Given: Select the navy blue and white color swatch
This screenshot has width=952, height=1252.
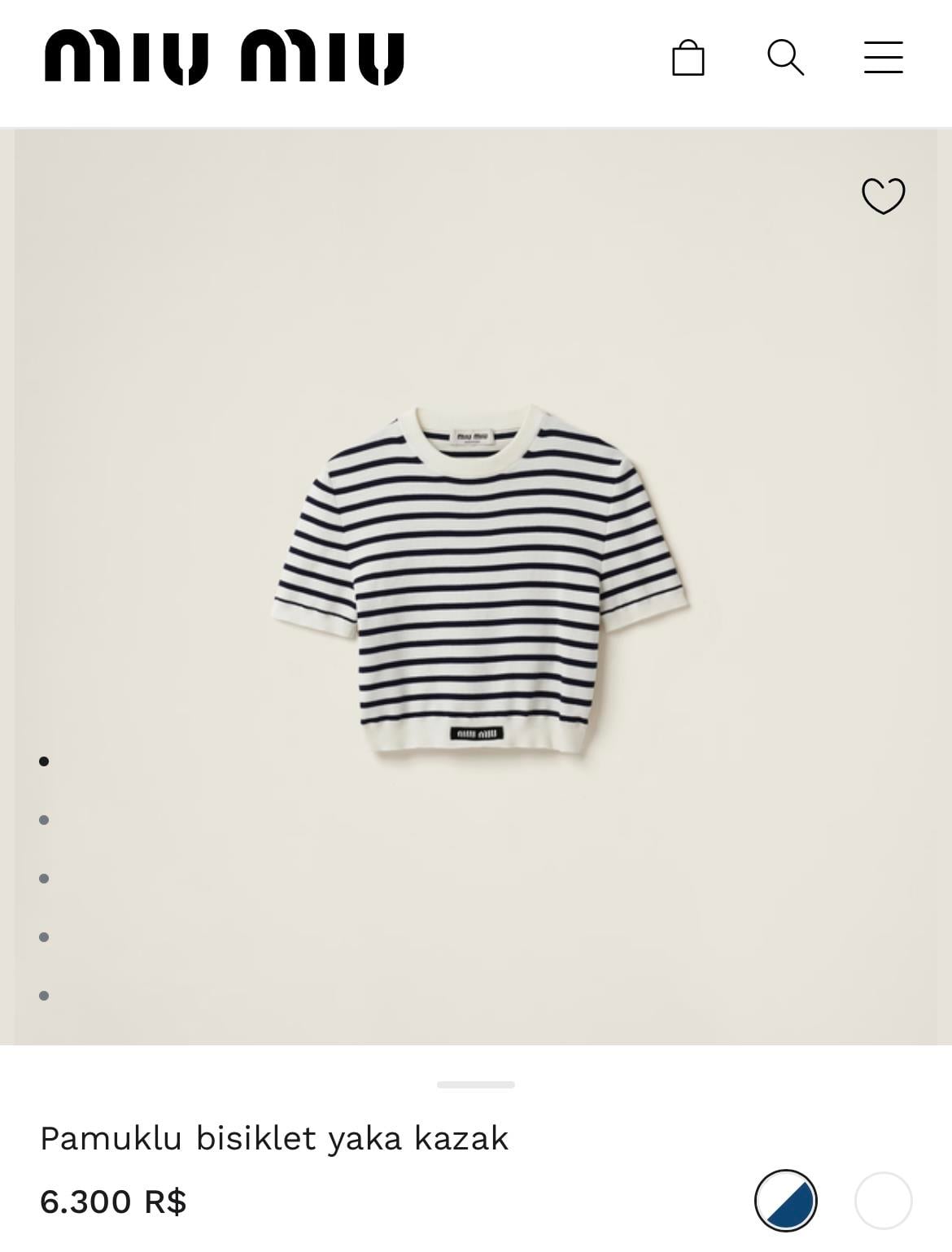Looking at the screenshot, I should coord(785,1200).
